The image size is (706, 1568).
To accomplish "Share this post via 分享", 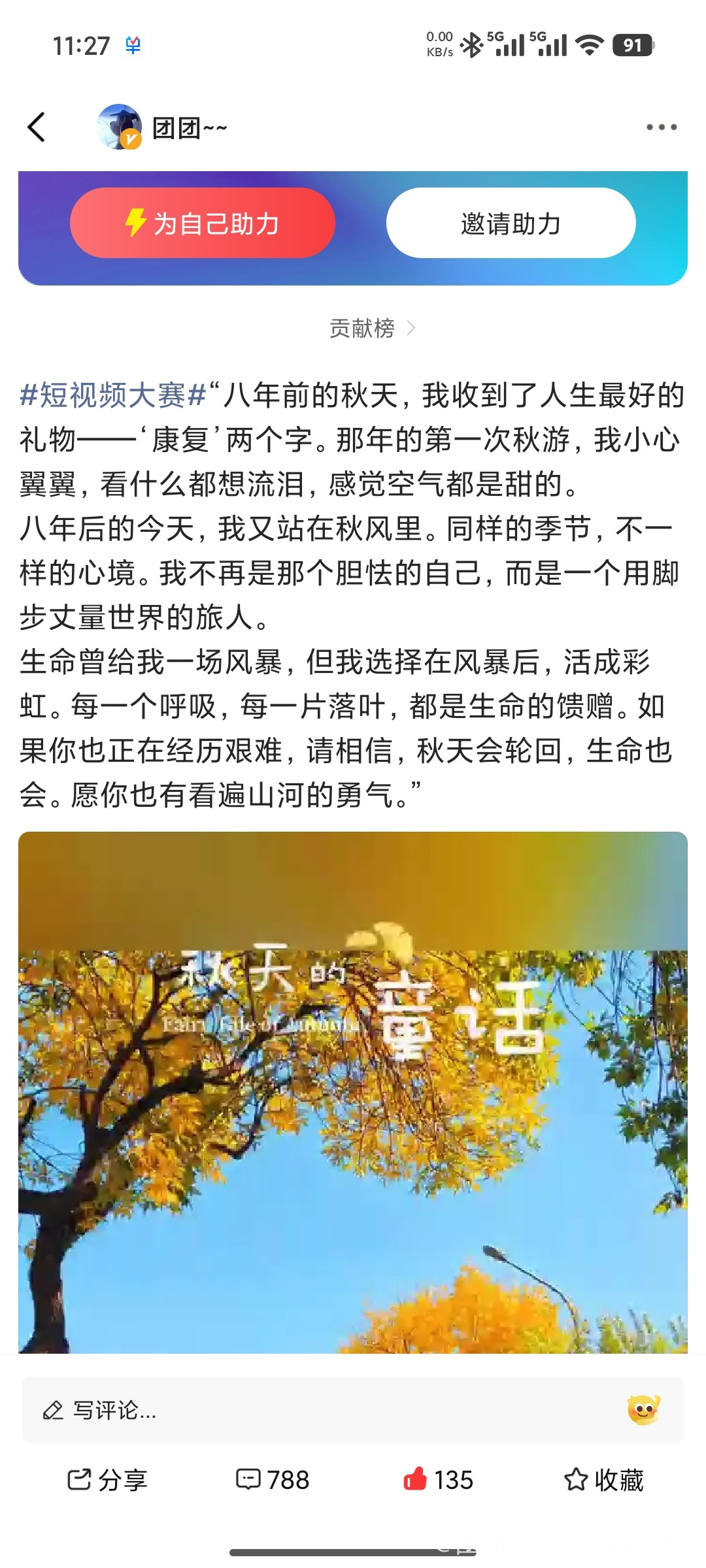I will pyautogui.click(x=108, y=1480).
